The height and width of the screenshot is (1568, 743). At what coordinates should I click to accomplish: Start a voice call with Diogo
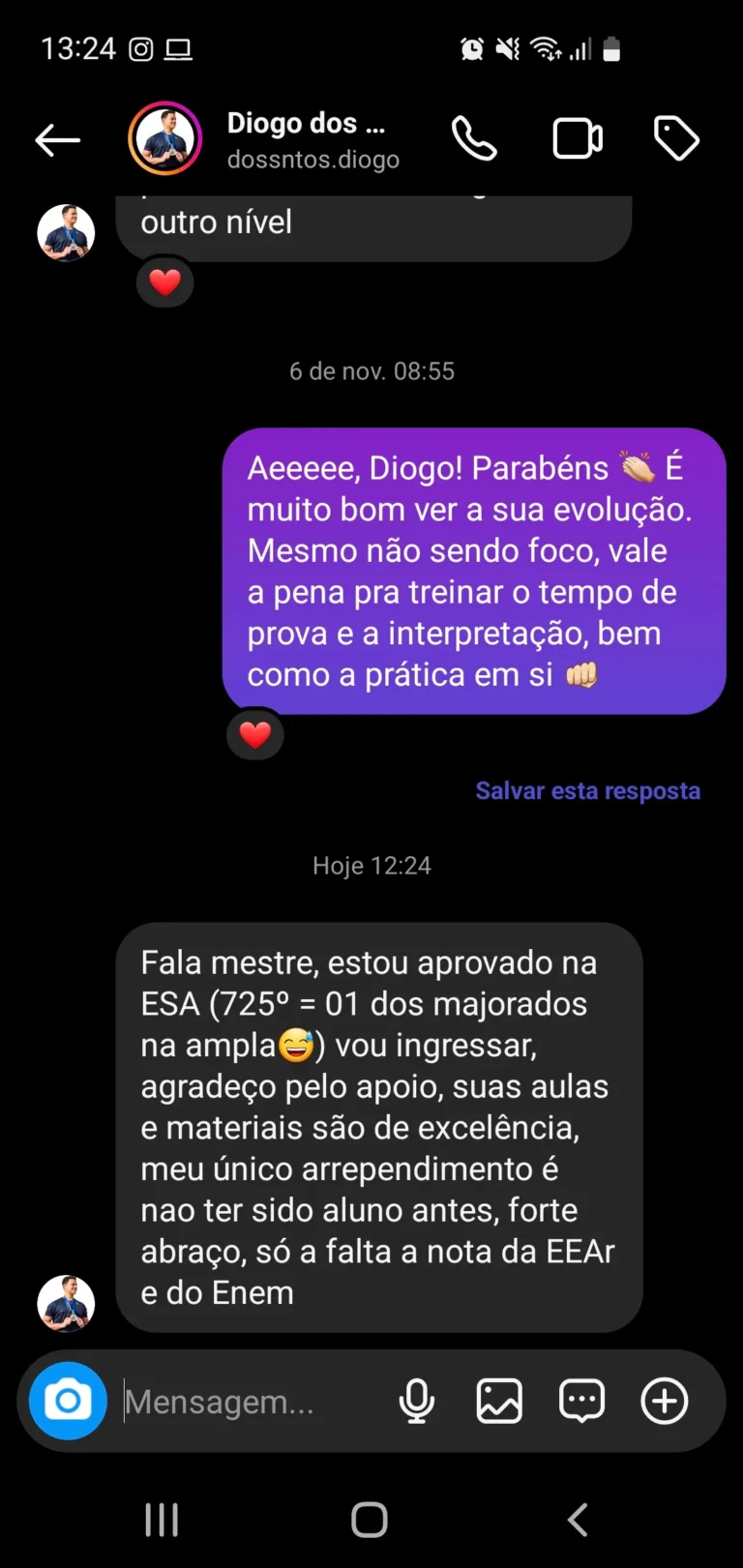[x=473, y=138]
